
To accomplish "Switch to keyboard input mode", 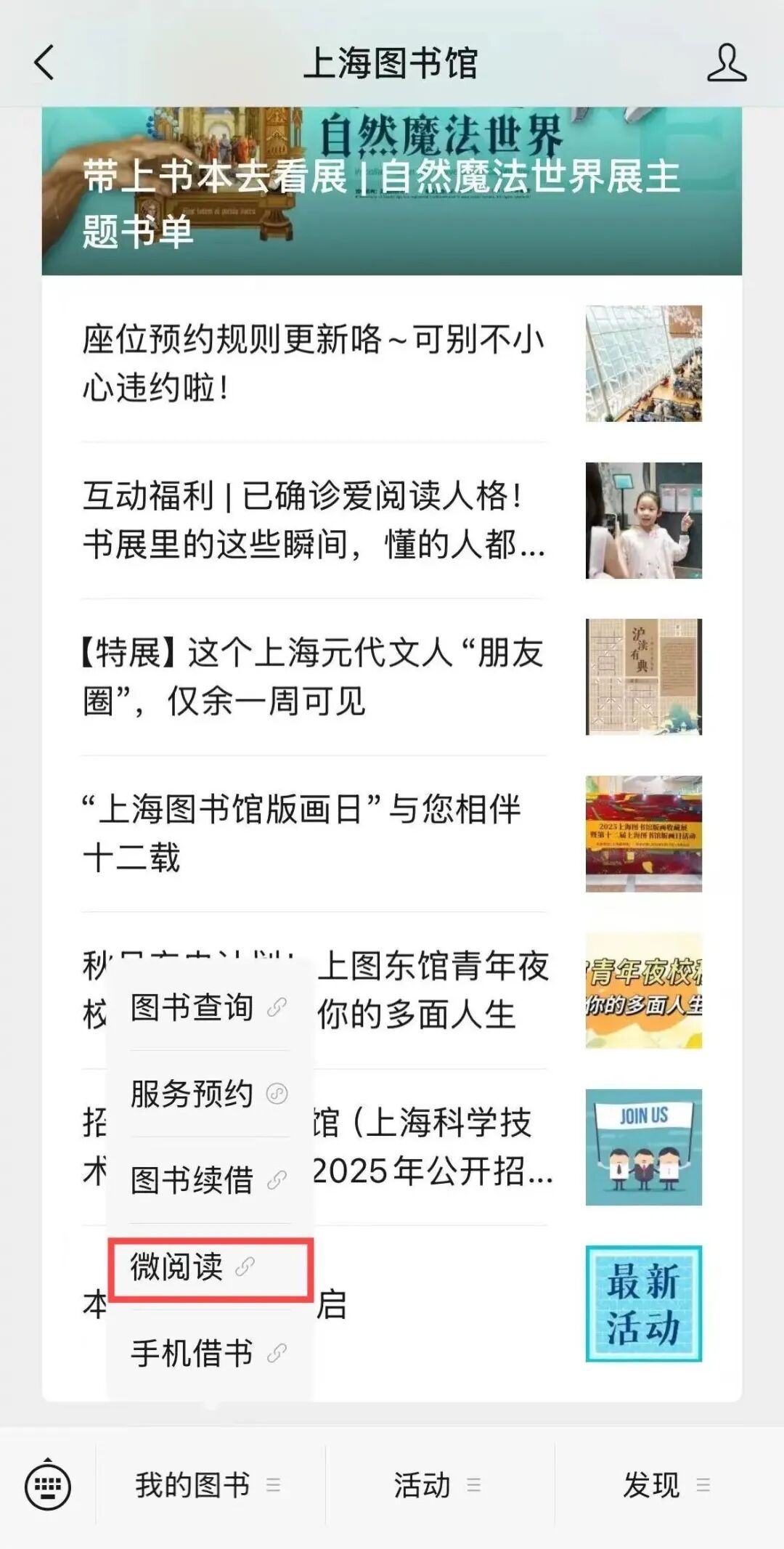I will 48,1485.
